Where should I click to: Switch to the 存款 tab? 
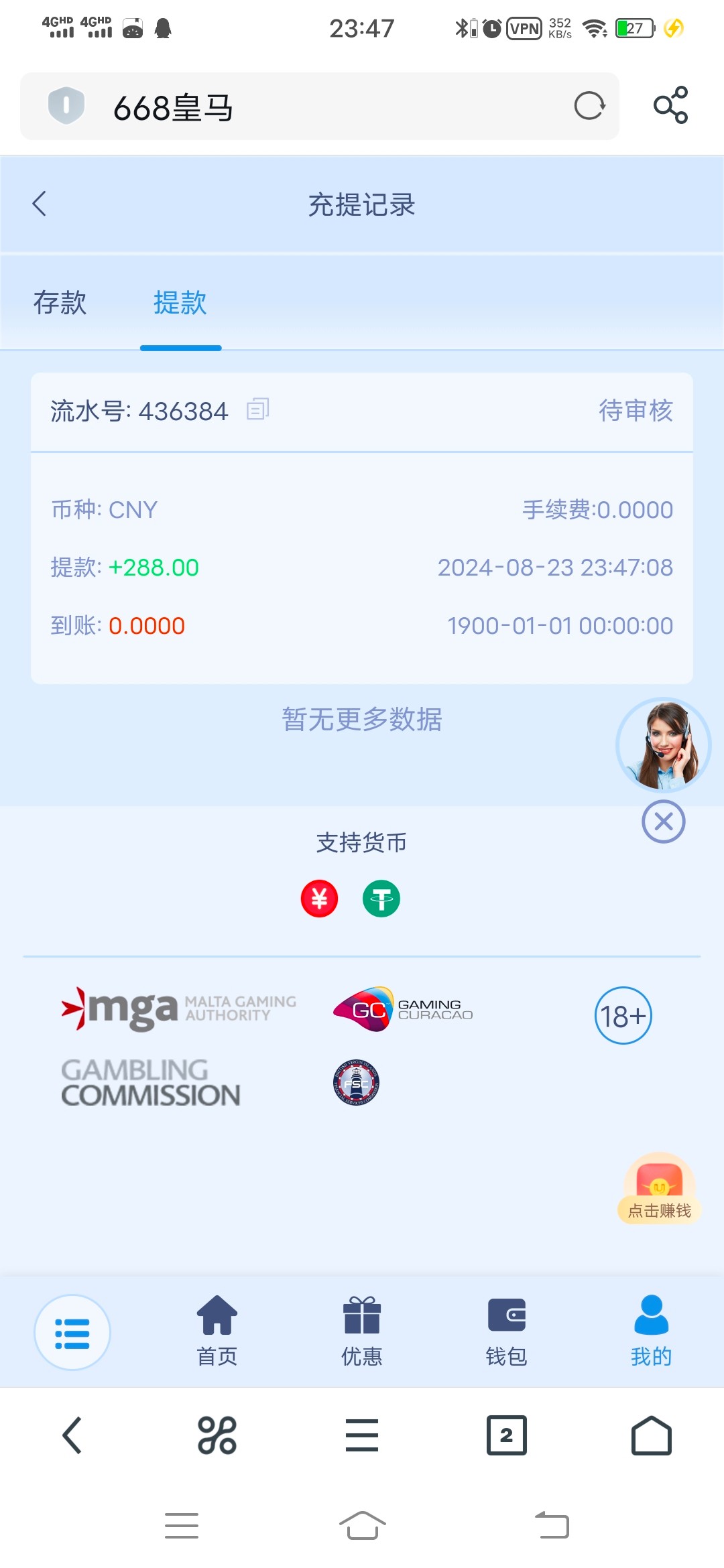point(60,303)
